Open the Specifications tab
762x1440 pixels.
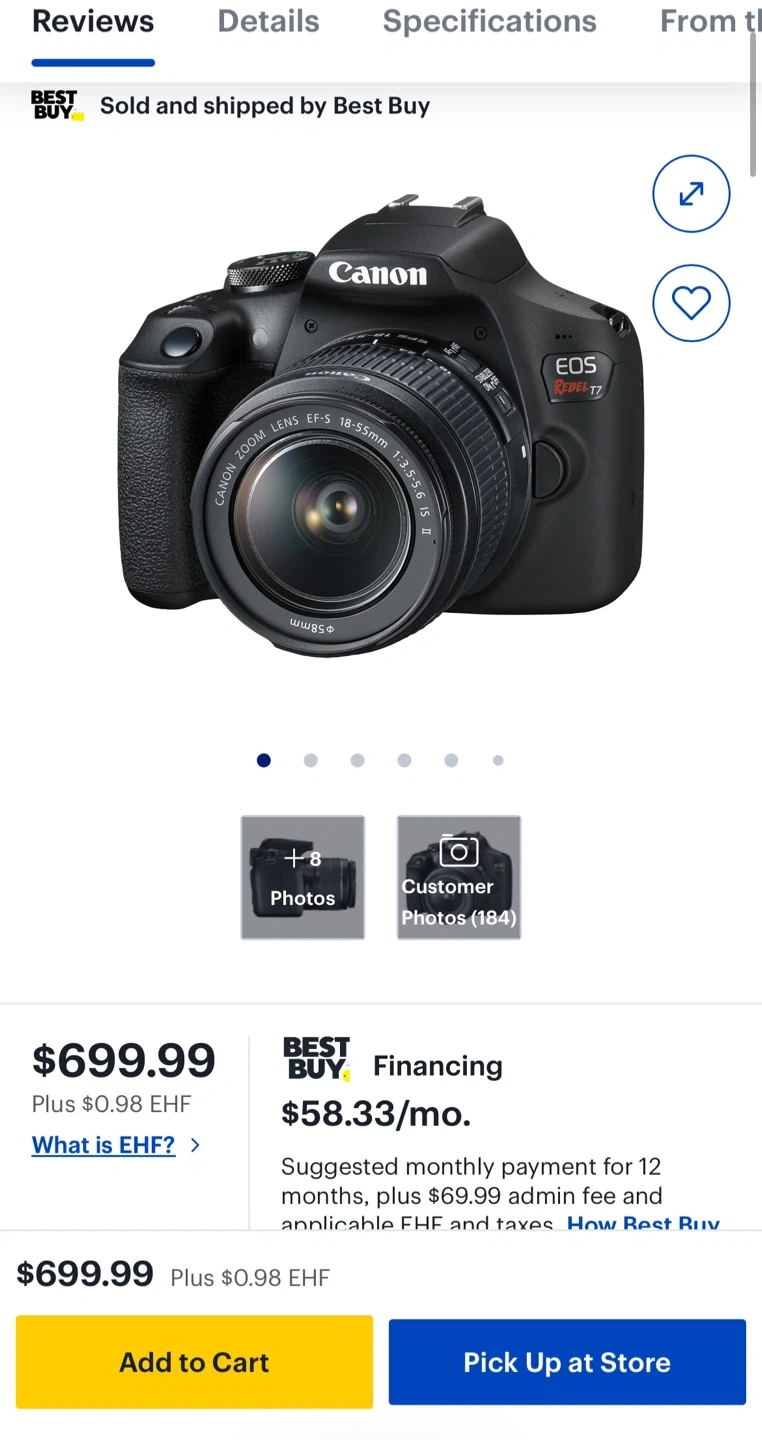tap(489, 22)
